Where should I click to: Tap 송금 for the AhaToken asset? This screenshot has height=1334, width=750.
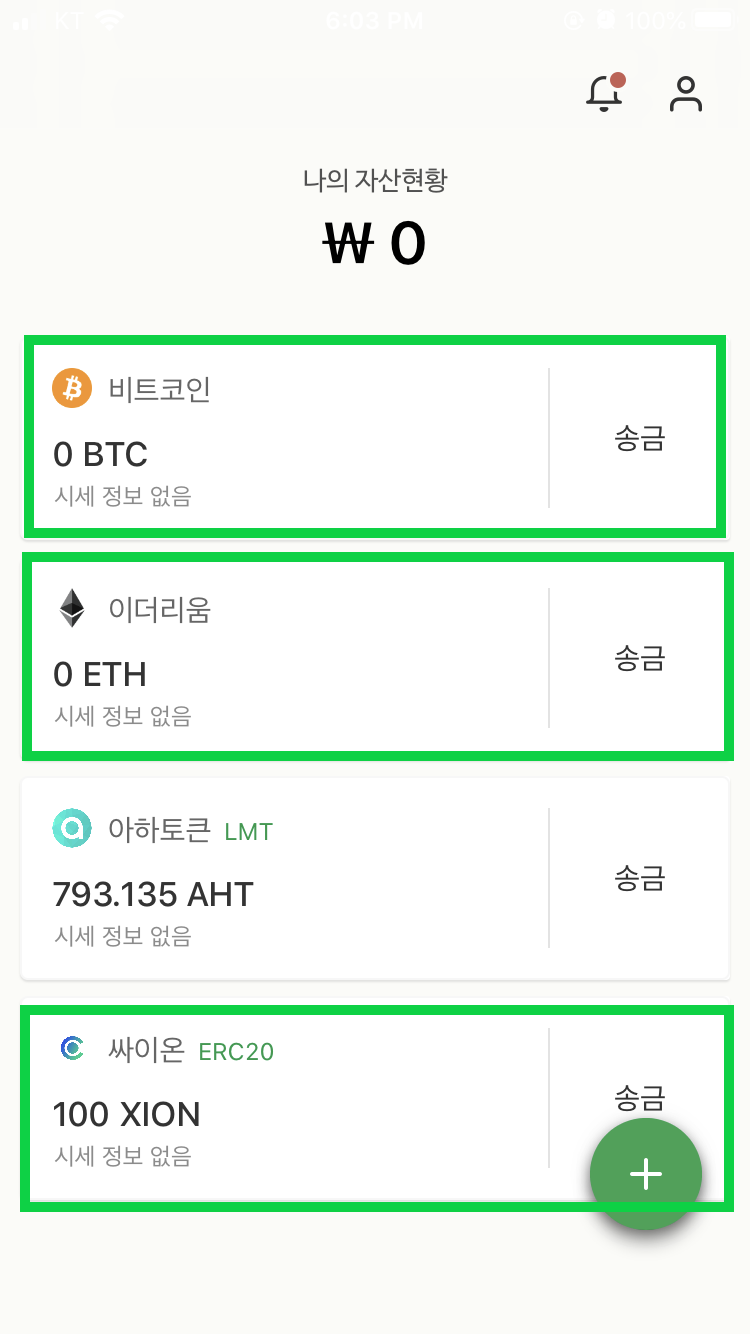click(640, 877)
